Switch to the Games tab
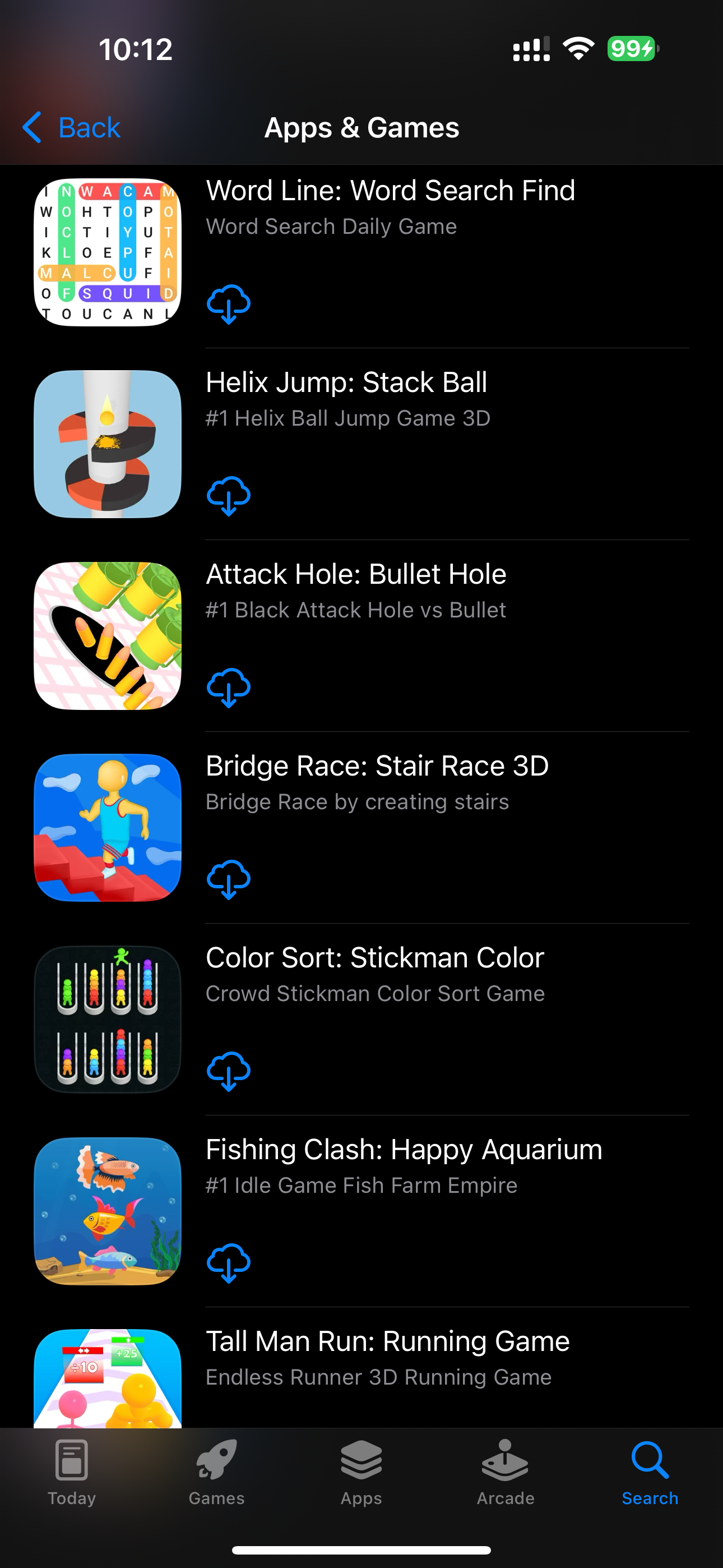This screenshot has height=1568, width=723. (216, 1470)
